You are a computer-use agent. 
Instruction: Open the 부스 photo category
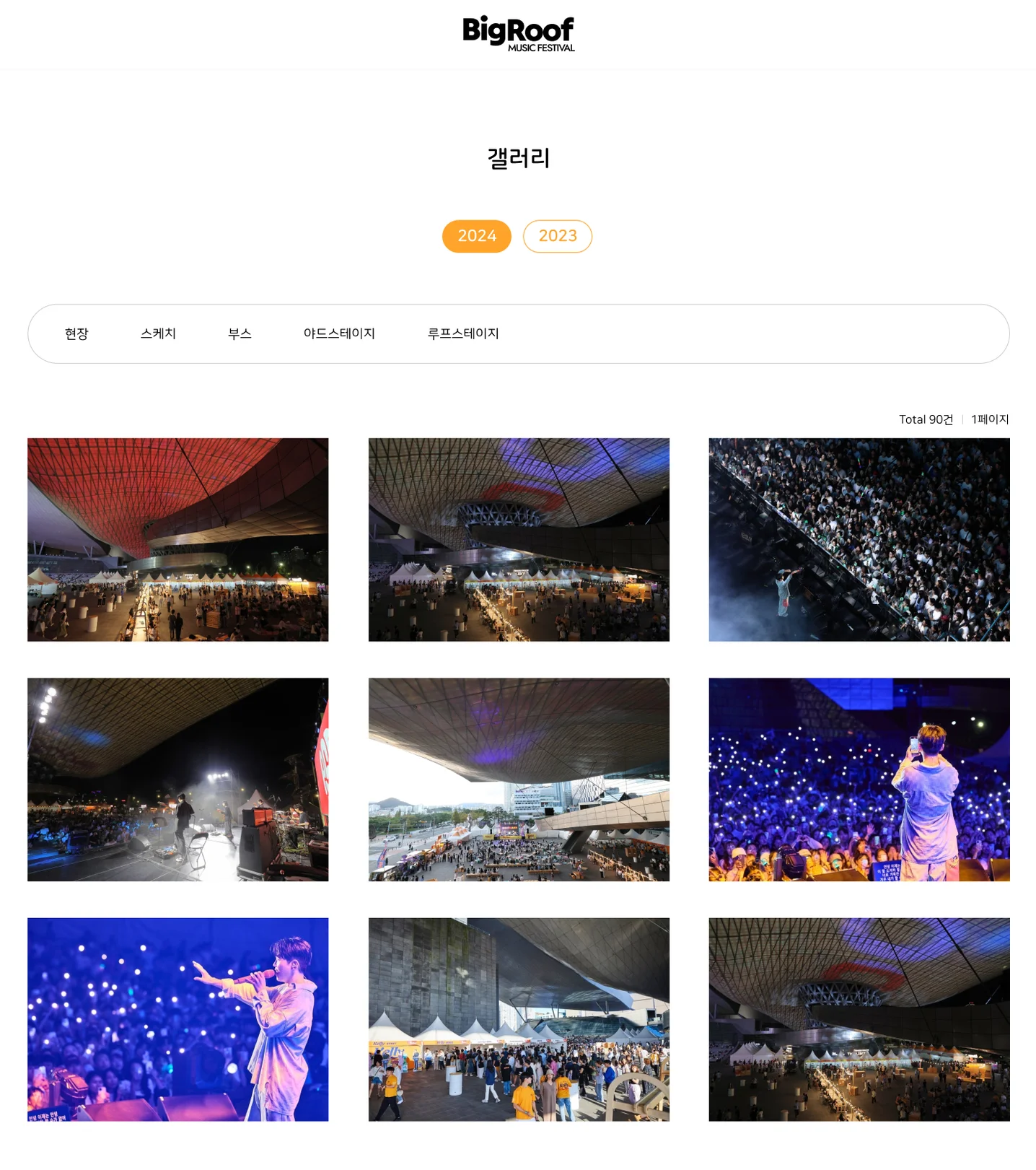tap(240, 333)
